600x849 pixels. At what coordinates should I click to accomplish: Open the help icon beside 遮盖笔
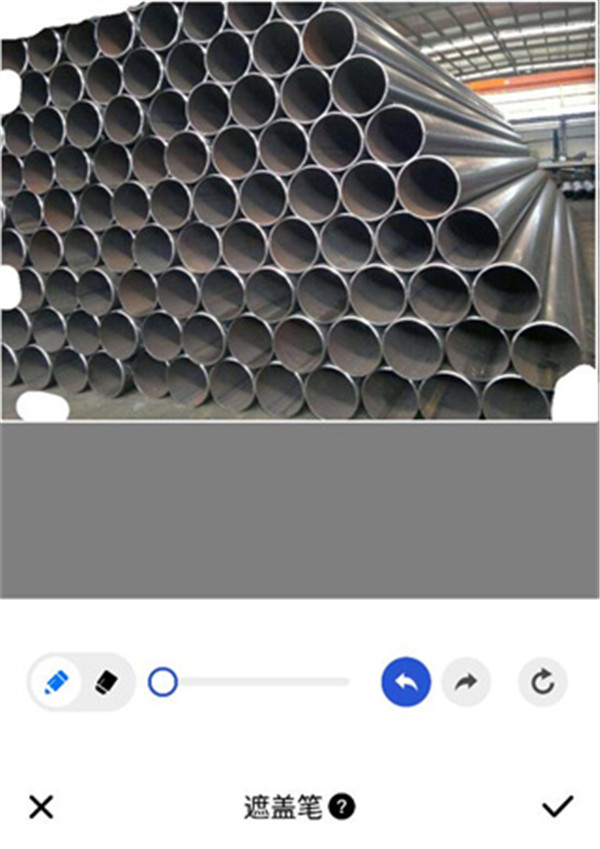click(x=342, y=806)
